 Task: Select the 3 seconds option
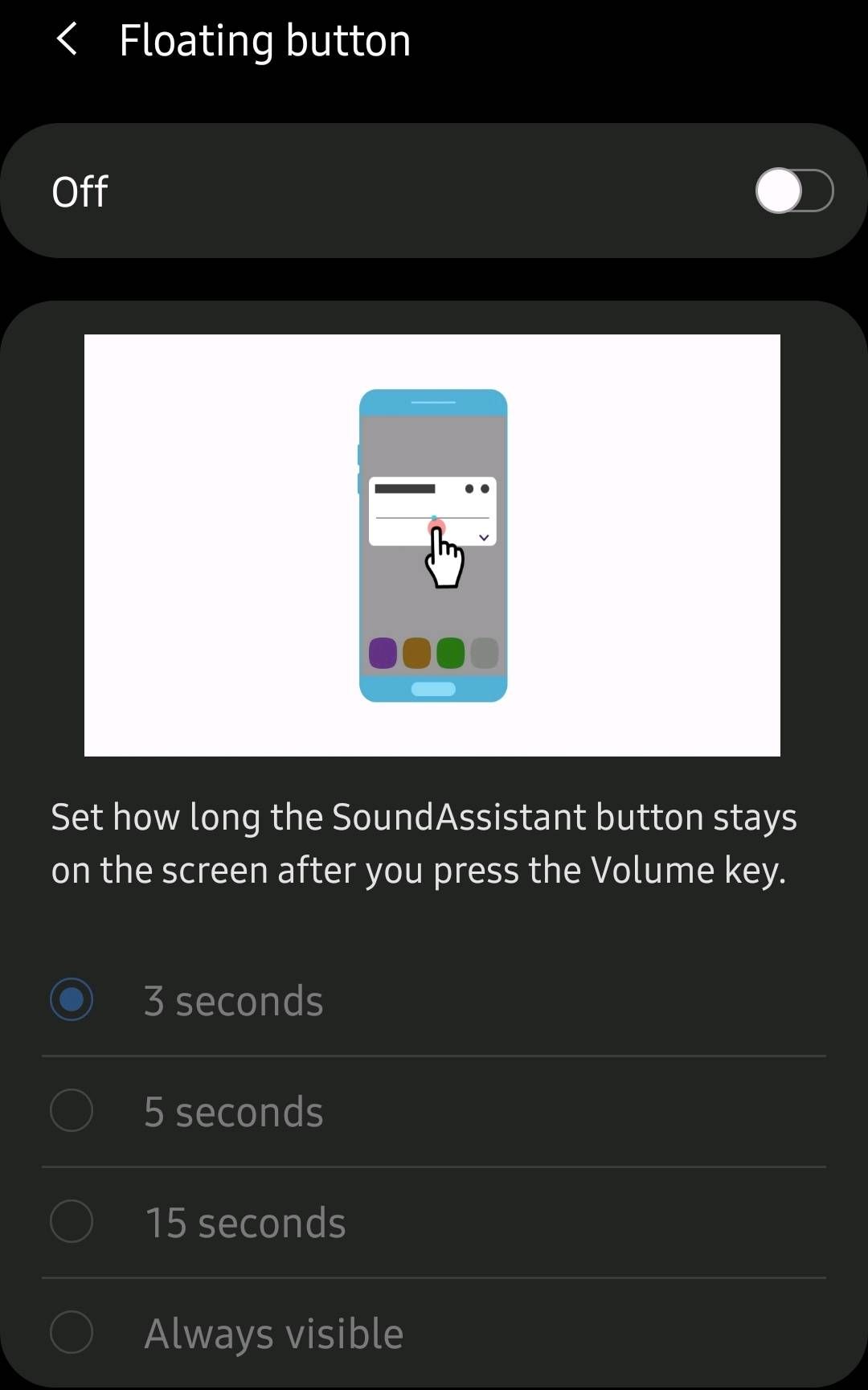pos(72,1000)
